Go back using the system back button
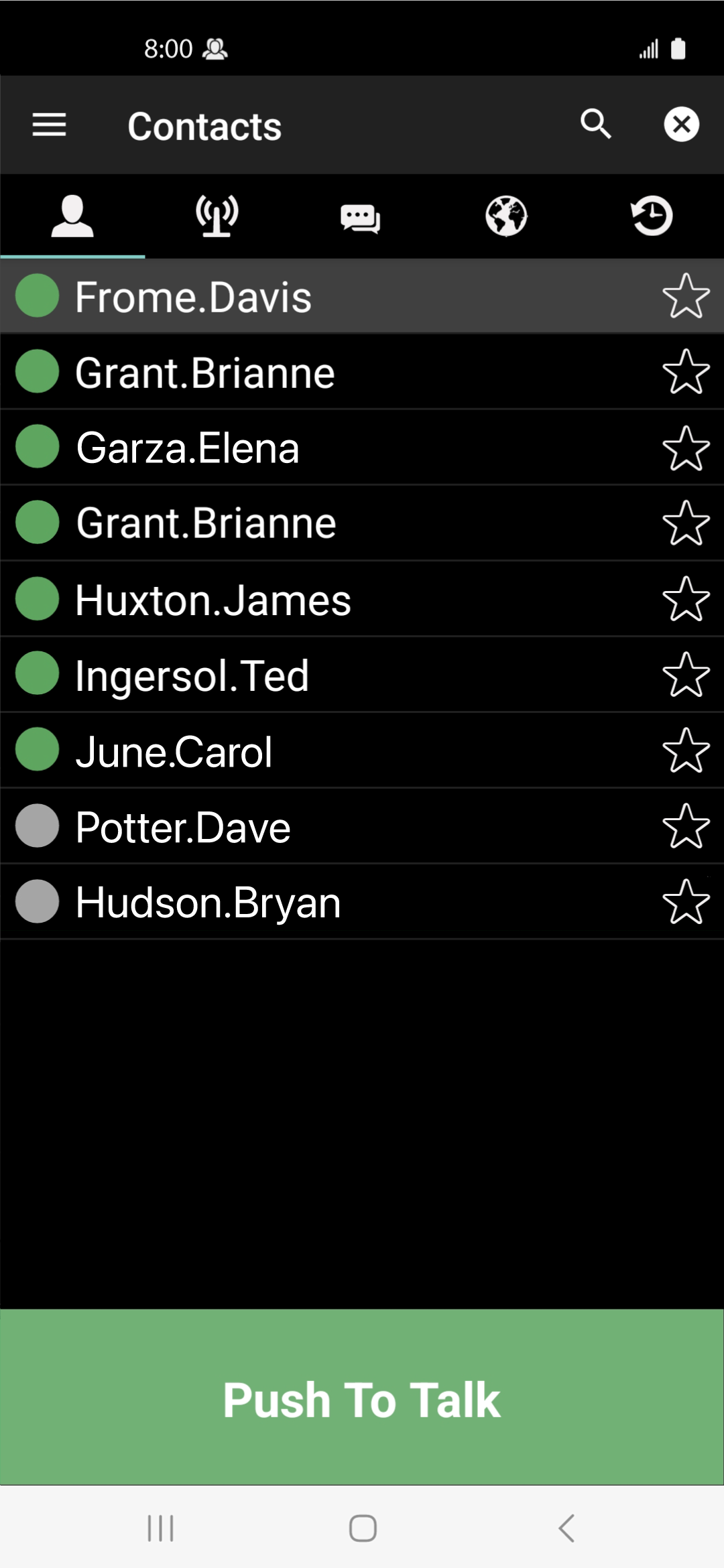The height and width of the screenshot is (1568, 724). pyautogui.click(x=566, y=1528)
